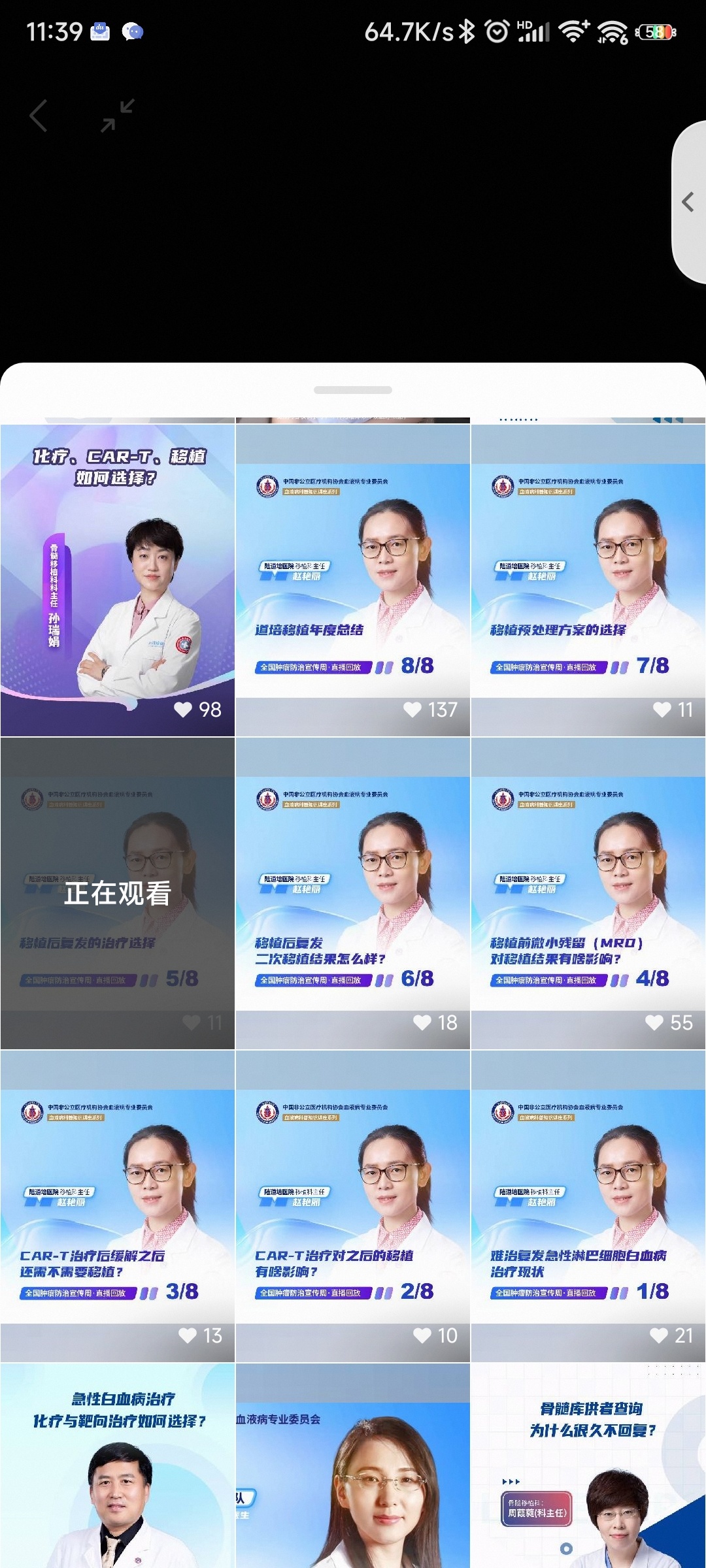Image resolution: width=706 pixels, height=1568 pixels.
Task: Play the 2/8 video CAR-T治疗对之后的移植
Action: tap(353, 1206)
